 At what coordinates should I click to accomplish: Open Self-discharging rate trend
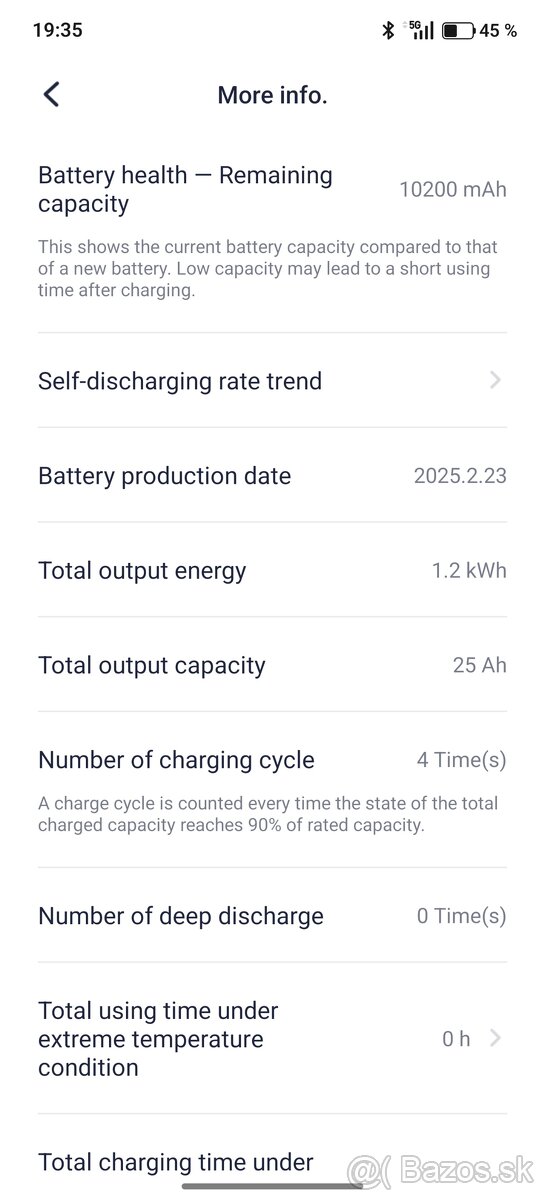coord(272,381)
